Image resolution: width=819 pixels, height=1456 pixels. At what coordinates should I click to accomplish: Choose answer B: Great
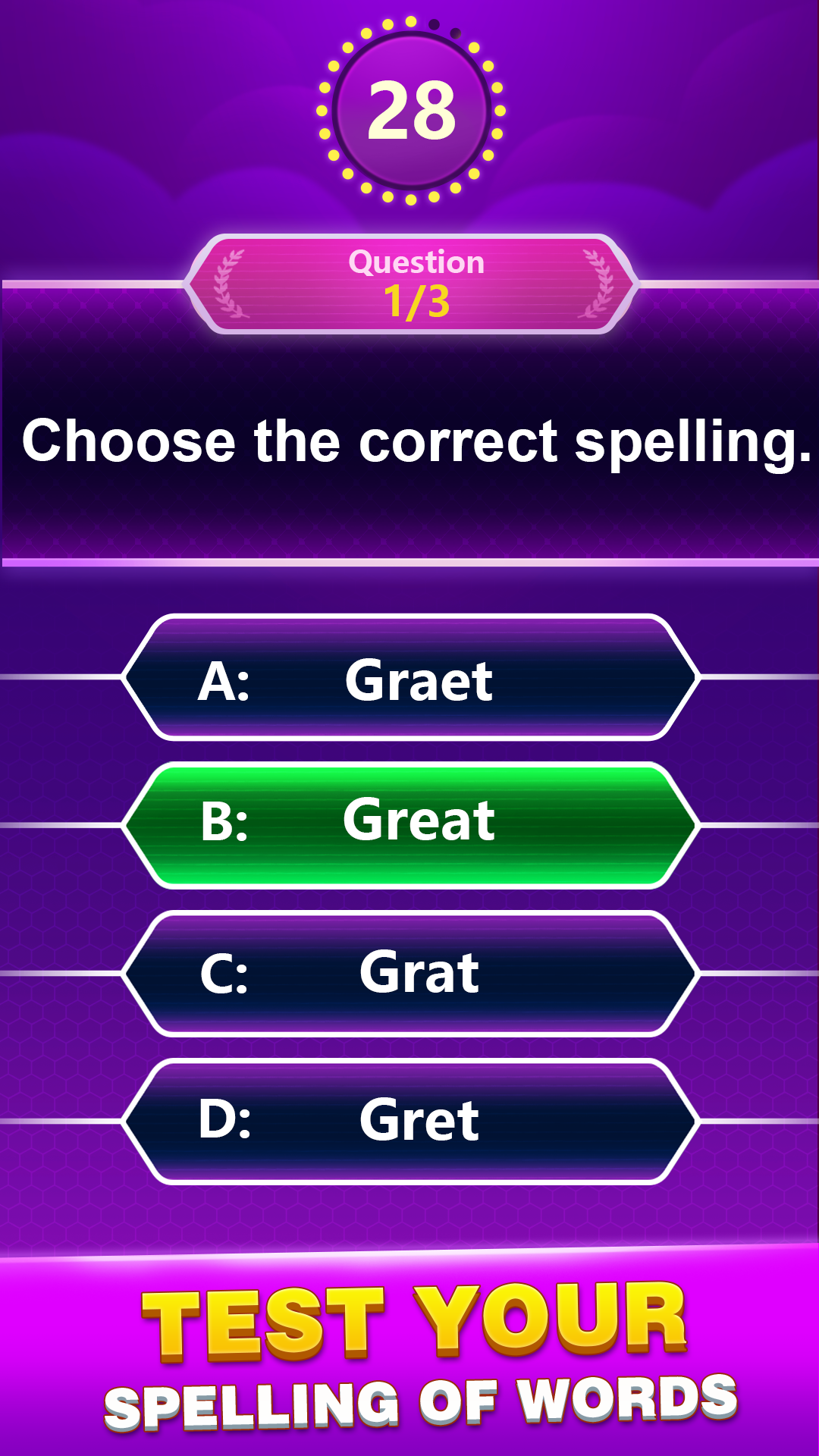point(409,824)
